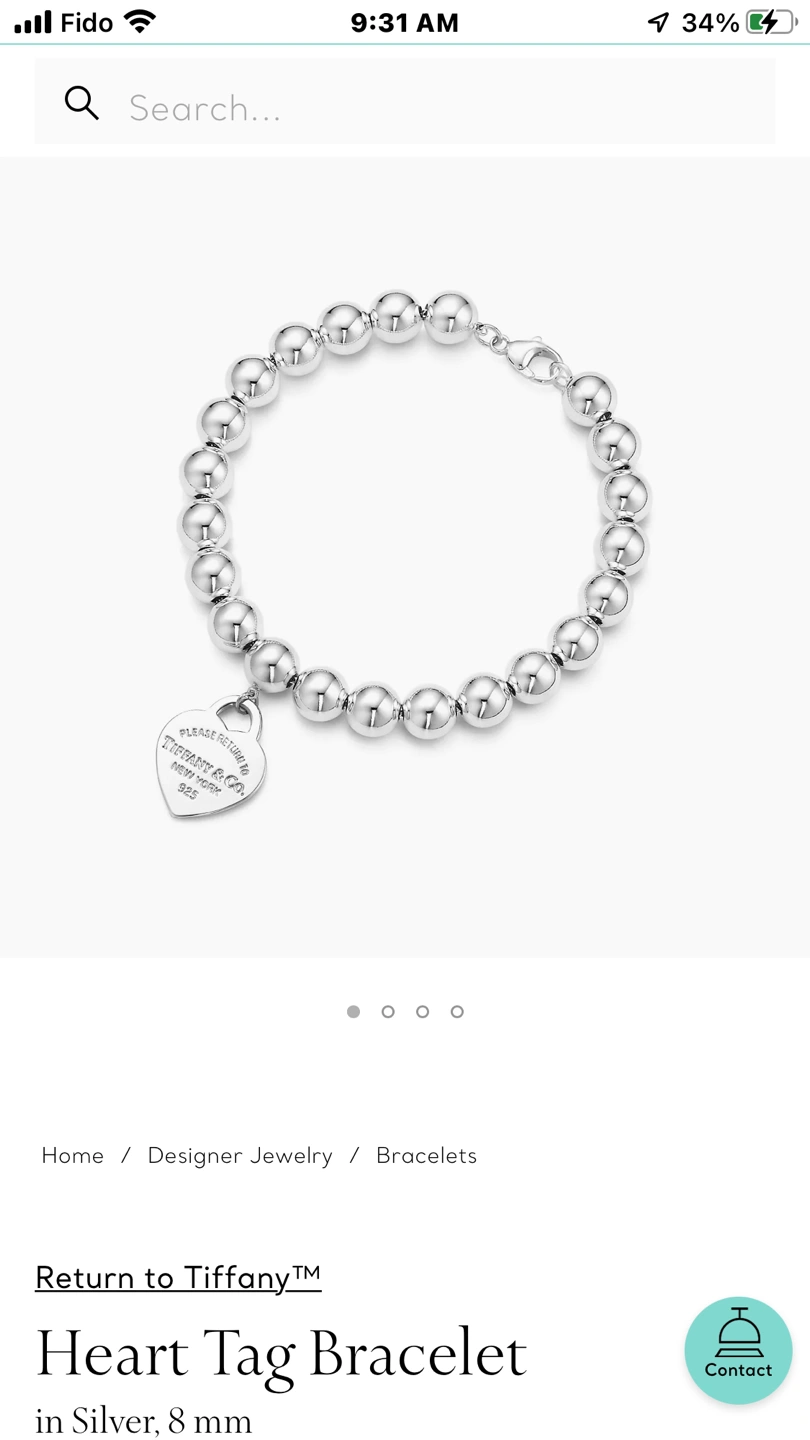Open the Heart Tag Bracelet product image
This screenshot has width=810, height=1440.
pyautogui.click(x=405, y=557)
